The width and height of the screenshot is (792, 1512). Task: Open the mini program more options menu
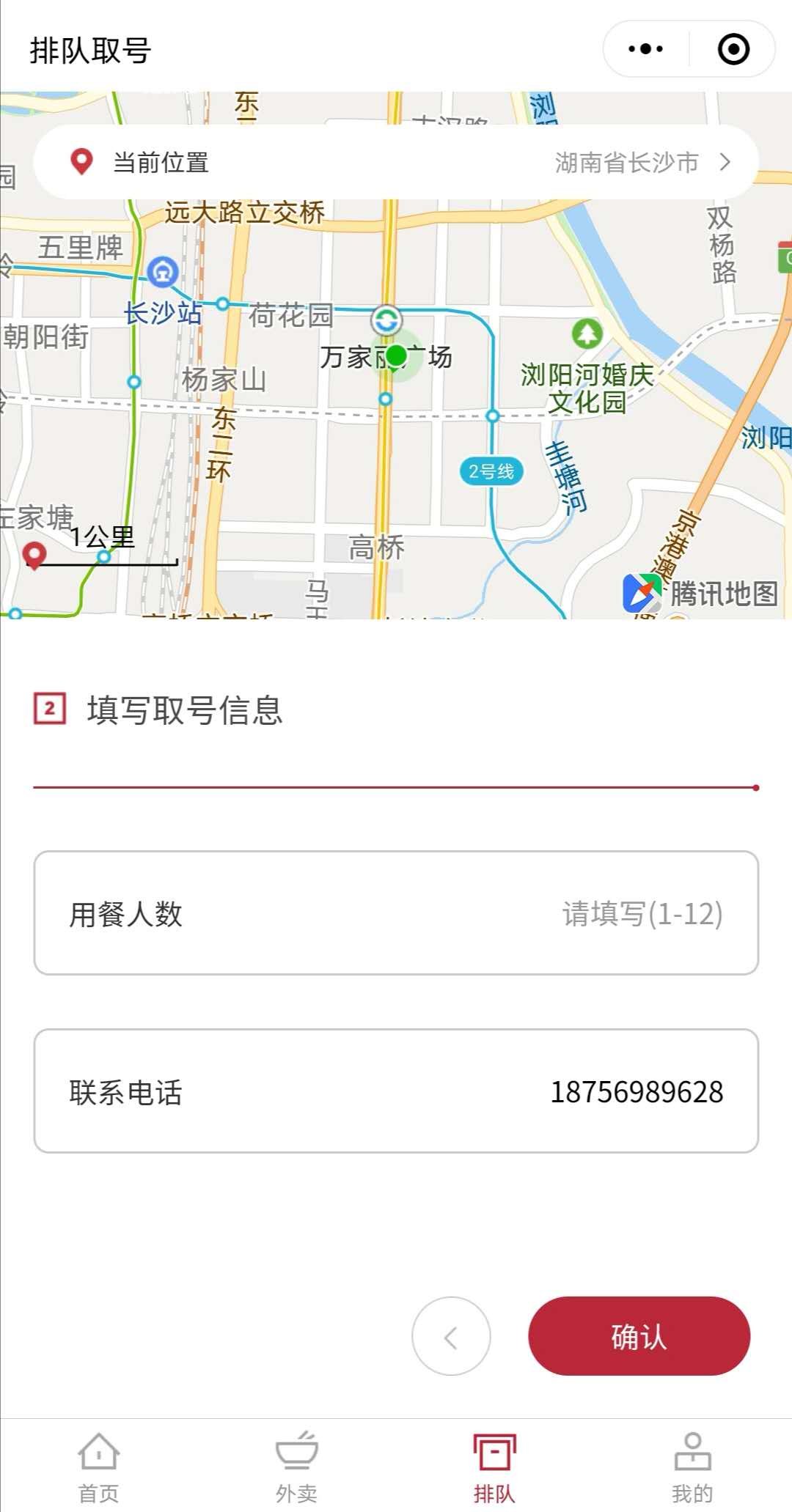pos(646,49)
